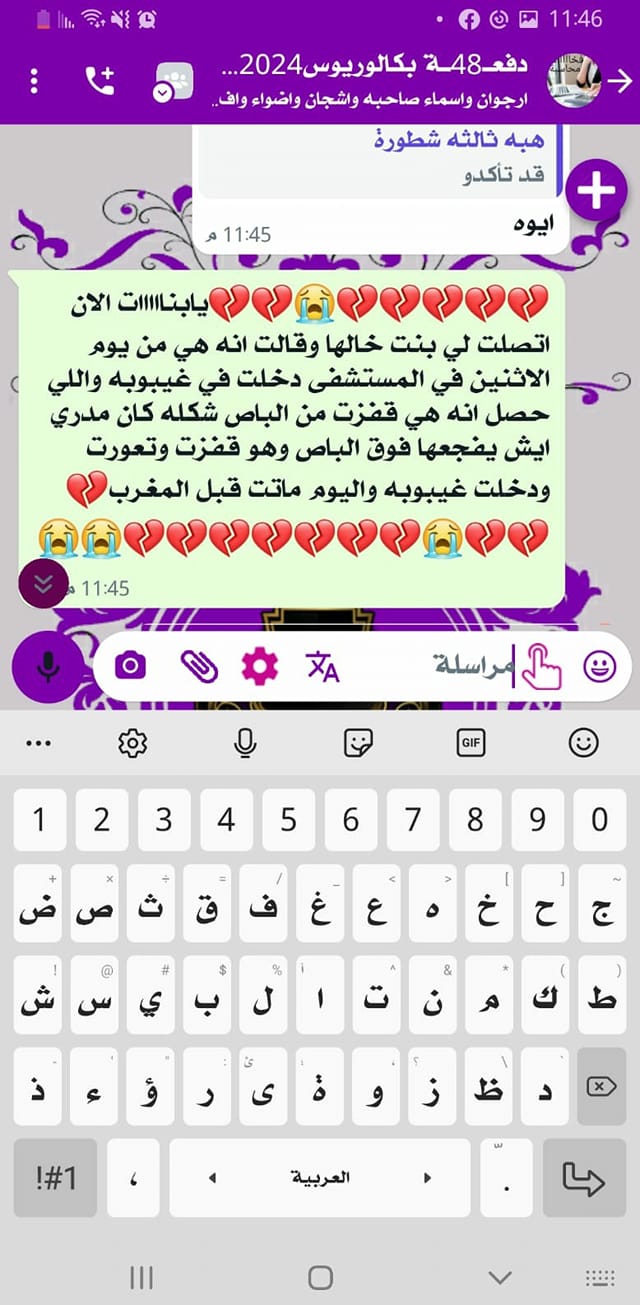The height and width of the screenshot is (1305, 640).
Task: Open the pink gear settings icon
Action: (260, 666)
